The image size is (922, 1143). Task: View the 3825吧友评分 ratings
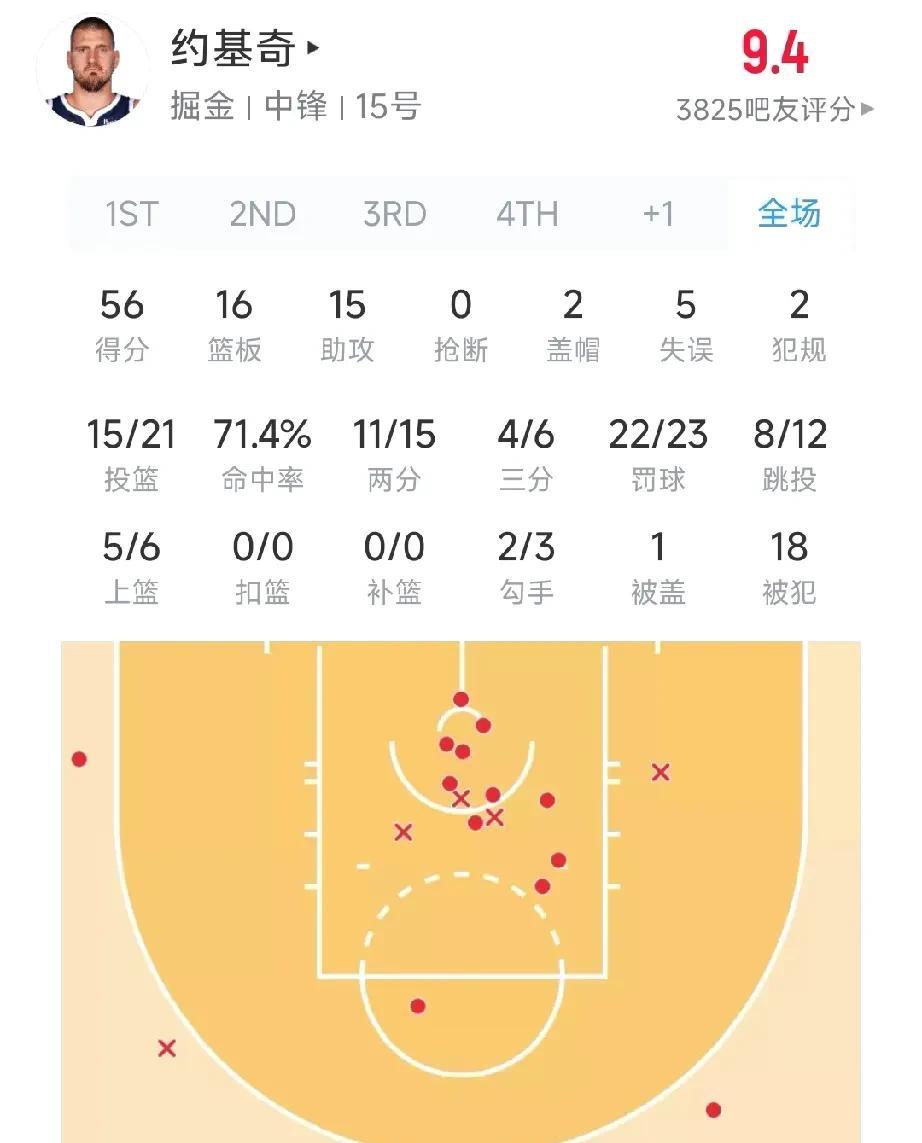tap(774, 109)
